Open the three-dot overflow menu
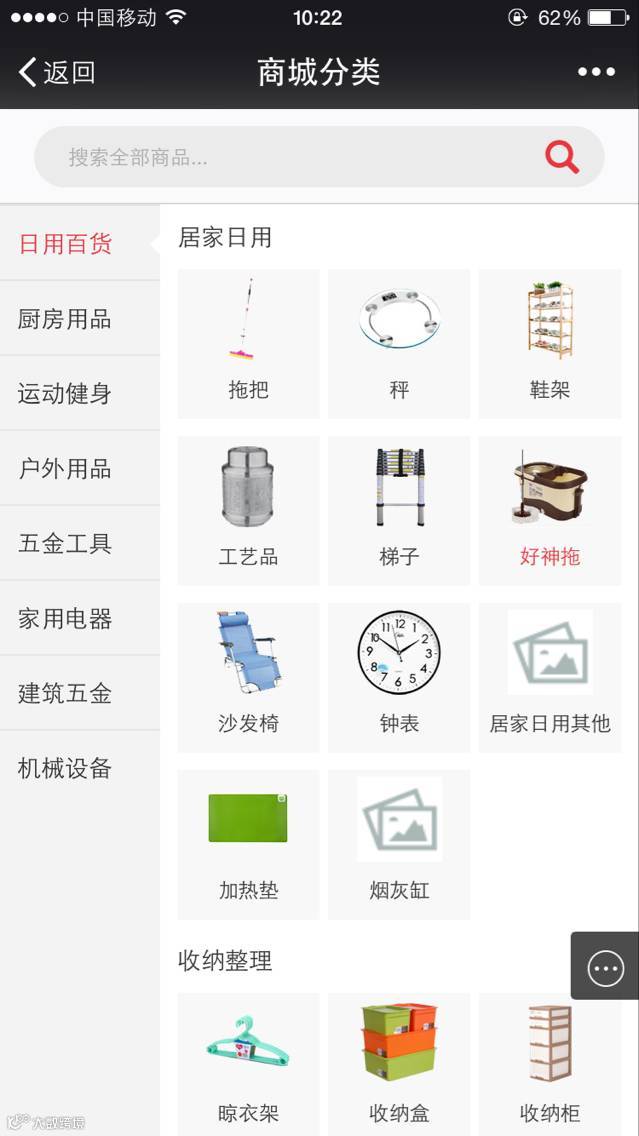Image resolution: width=639 pixels, height=1136 pixels. tap(596, 72)
